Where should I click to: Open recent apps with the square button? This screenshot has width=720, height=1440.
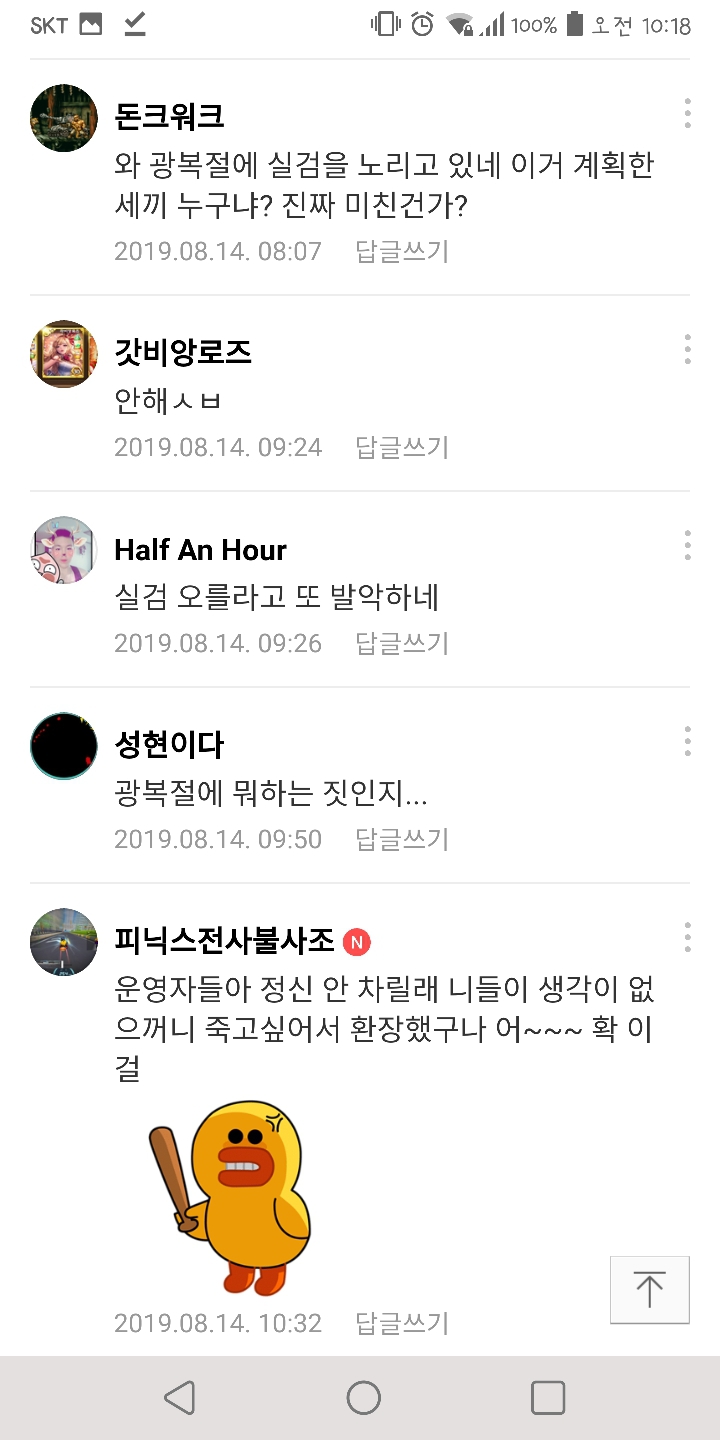tap(547, 1398)
